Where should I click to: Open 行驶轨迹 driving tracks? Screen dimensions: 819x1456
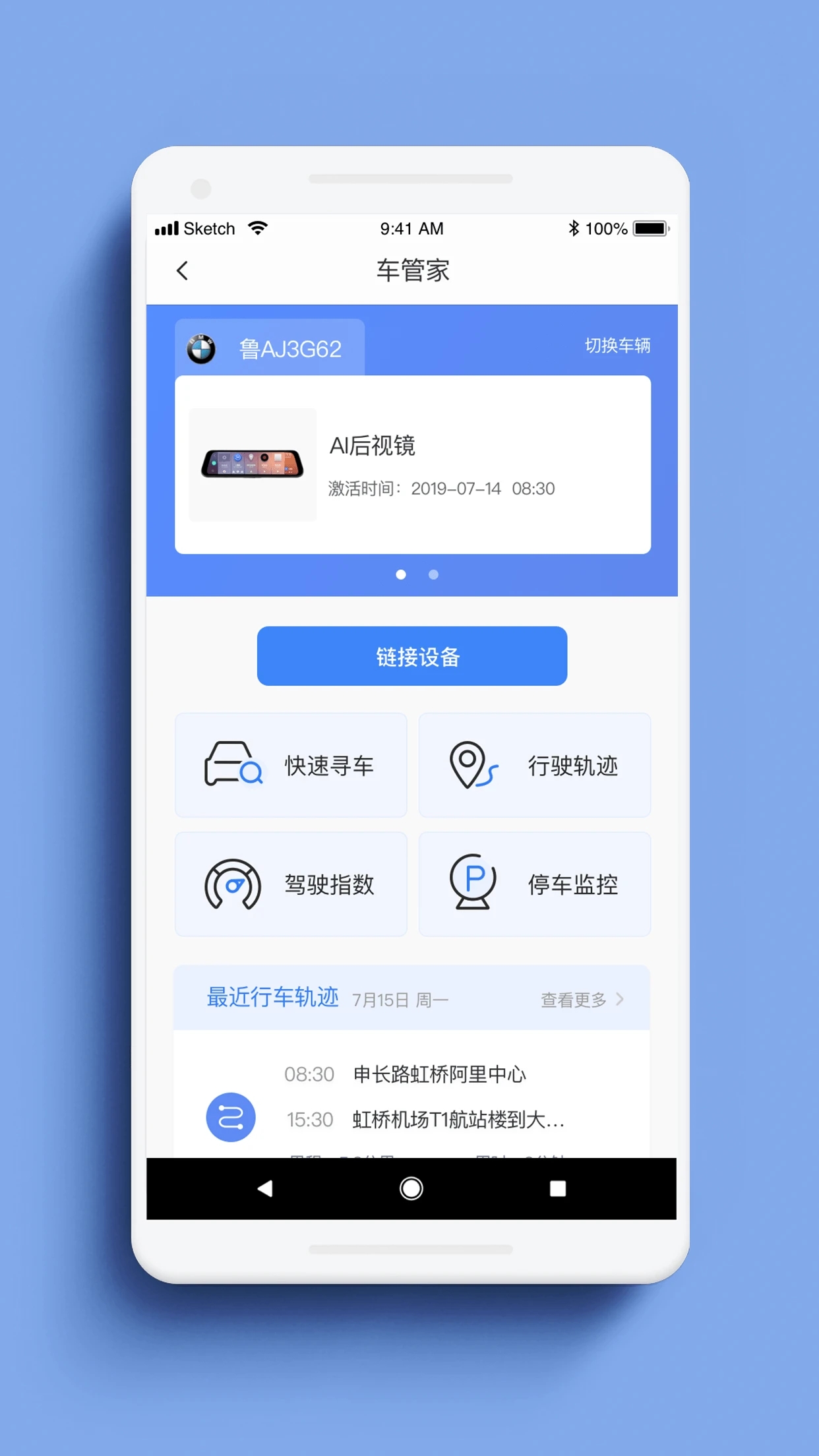pyautogui.click(x=534, y=765)
